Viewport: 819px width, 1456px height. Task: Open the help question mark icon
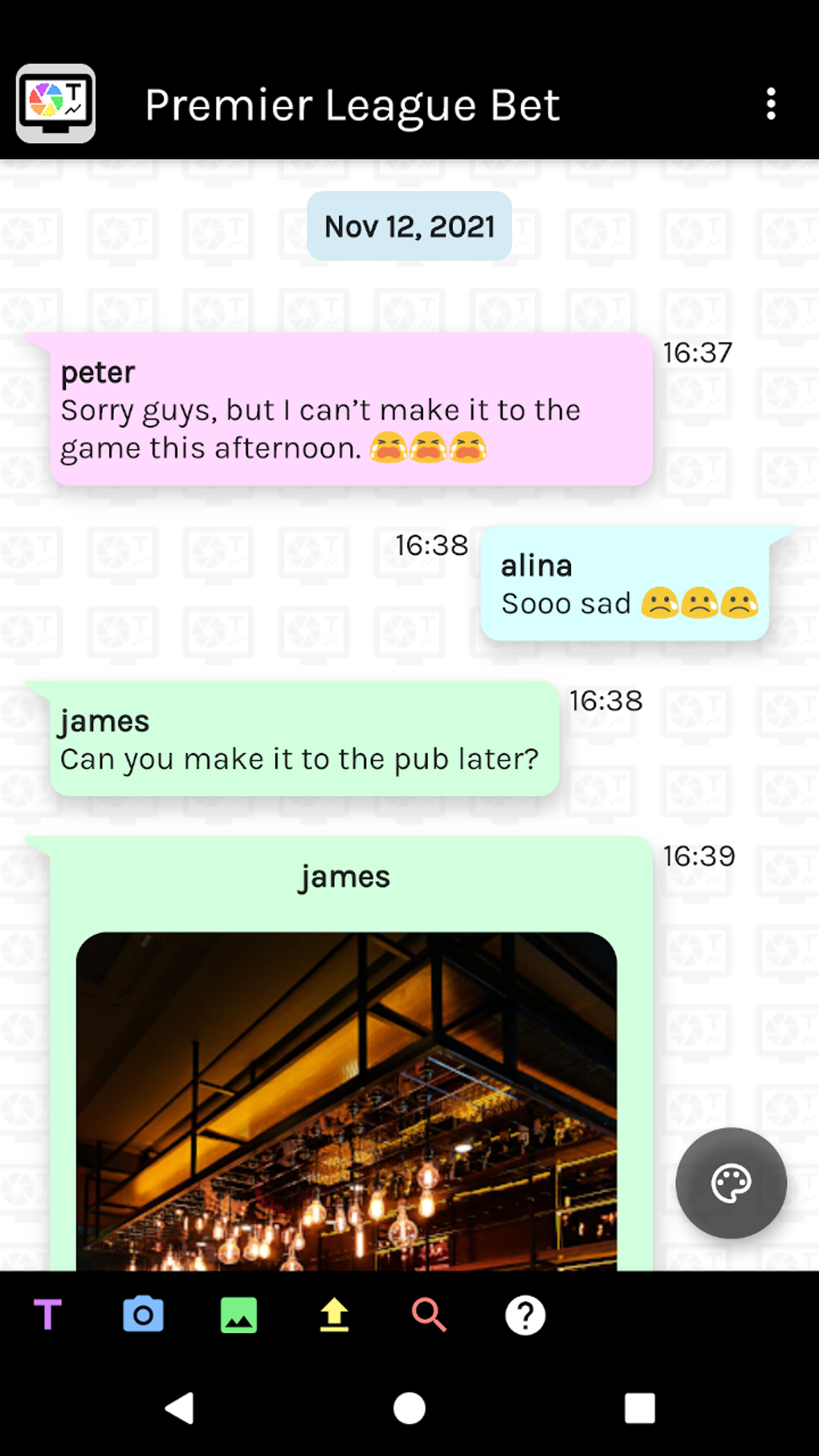point(525,1315)
